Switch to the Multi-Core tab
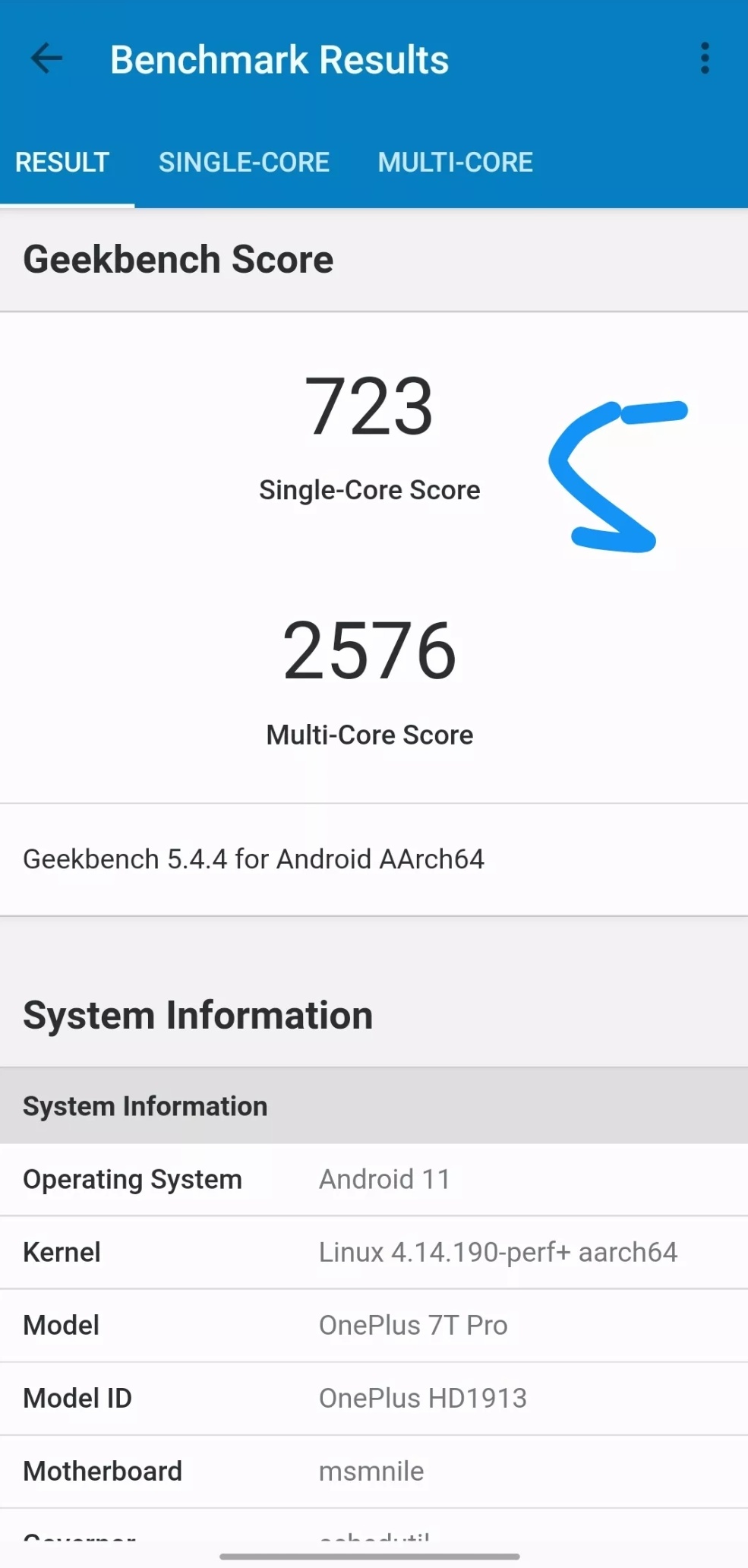 [456, 162]
